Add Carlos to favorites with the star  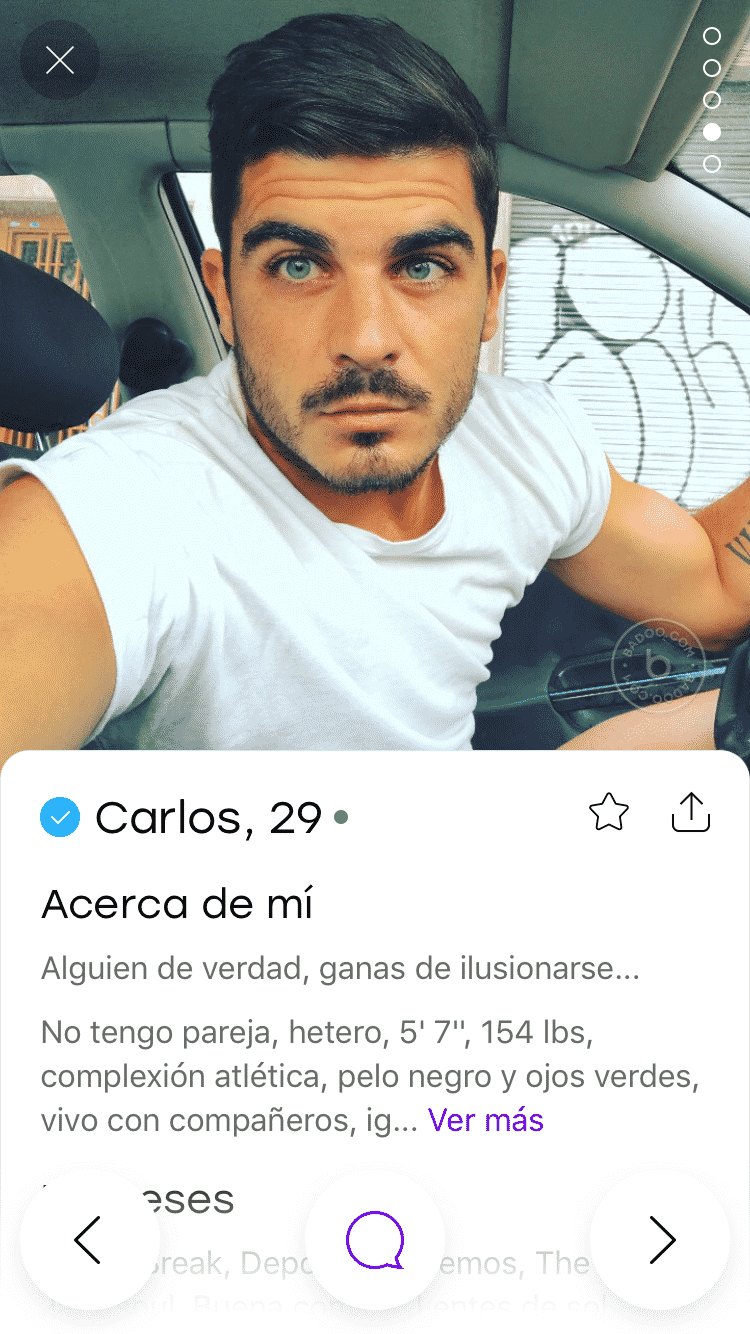pyautogui.click(x=609, y=813)
